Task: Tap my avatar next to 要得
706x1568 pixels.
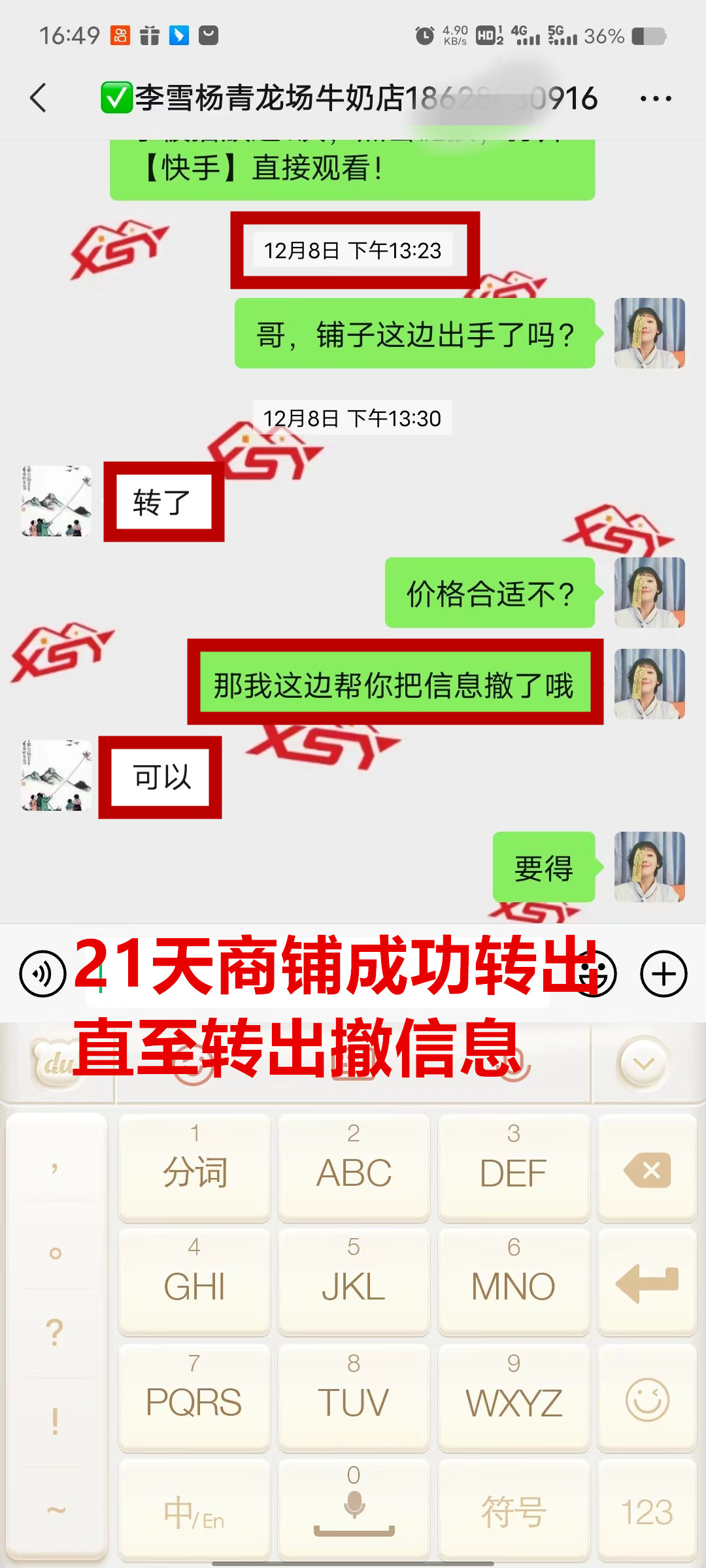Action: 649,867
